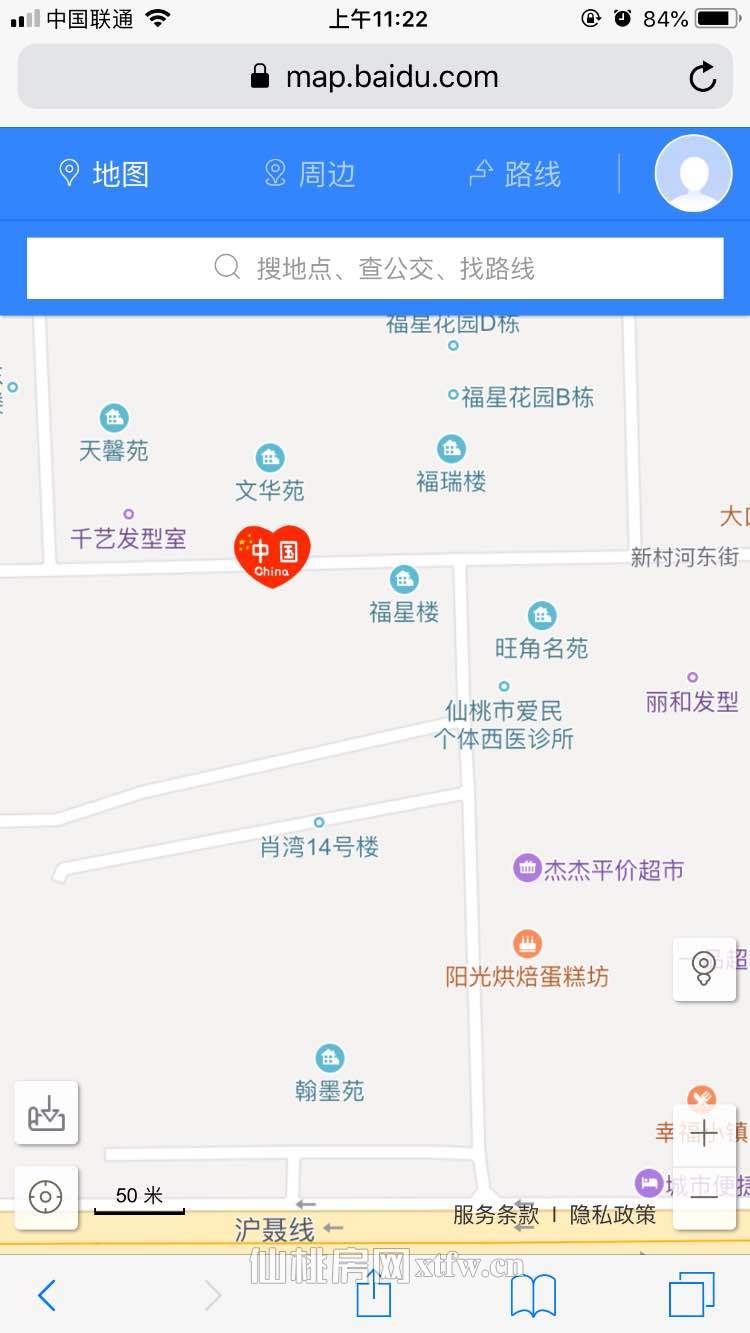Tap the locate-me crosshair icon

click(x=47, y=1197)
